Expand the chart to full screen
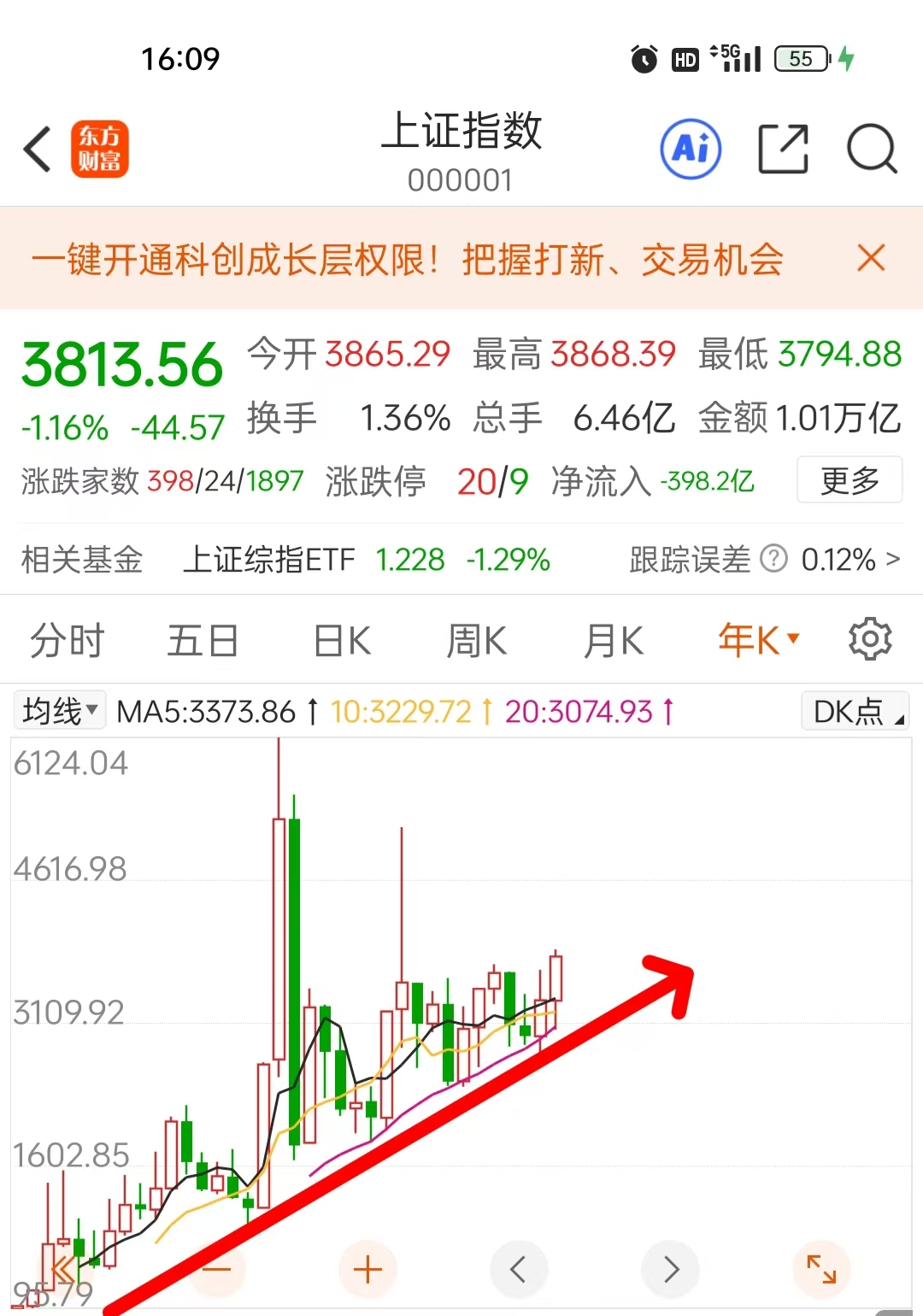The width and height of the screenshot is (923, 1316). (x=821, y=1270)
